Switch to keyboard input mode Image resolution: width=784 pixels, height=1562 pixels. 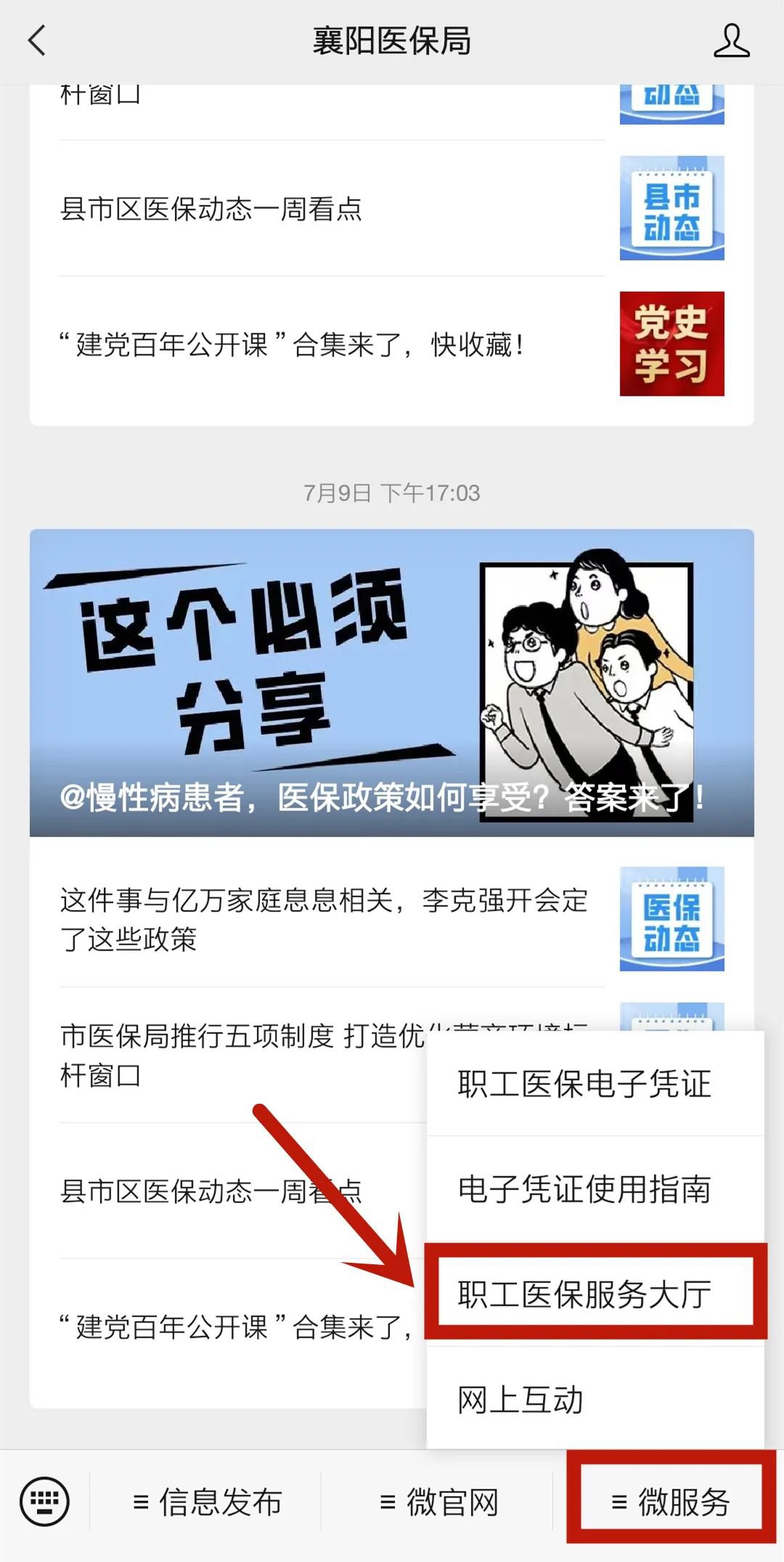point(45,1501)
